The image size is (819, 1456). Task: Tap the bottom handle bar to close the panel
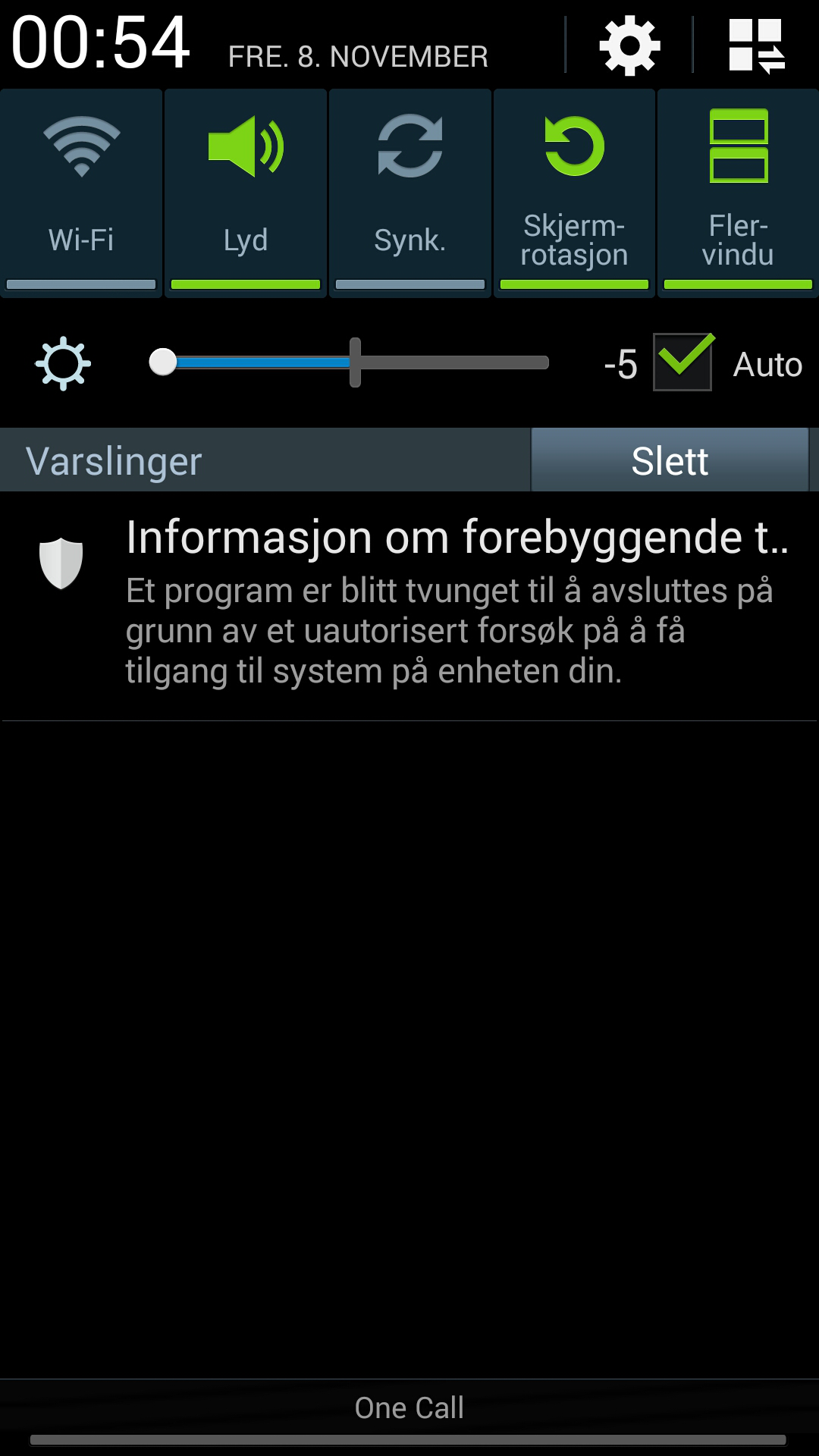[x=409, y=1438]
